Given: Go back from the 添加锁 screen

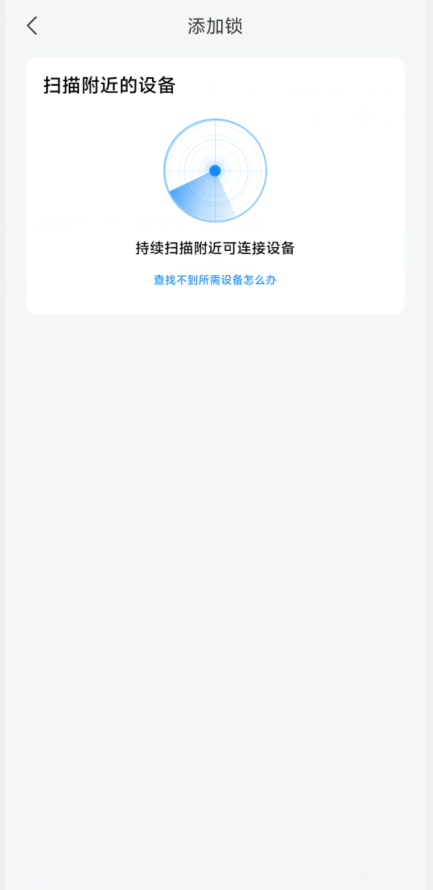Looking at the screenshot, I should [x=32, y=26].
